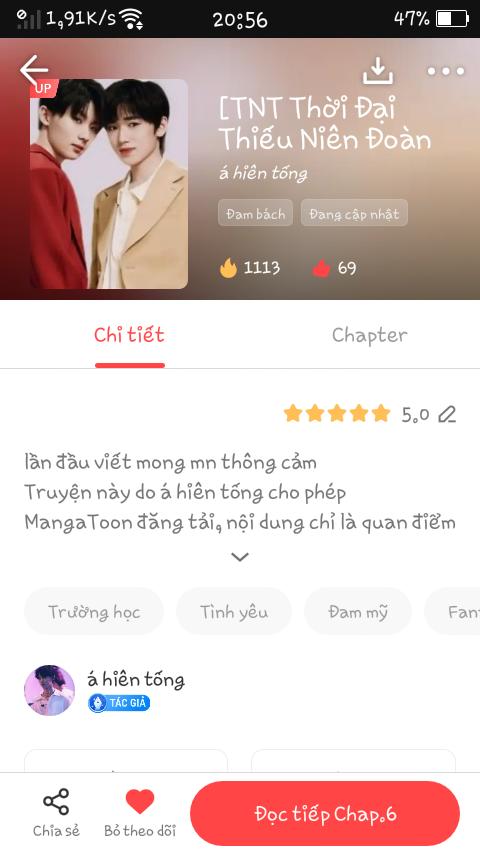Expand the full story description
This screenshot has width=480, height=854.
[x=240, y=557]
